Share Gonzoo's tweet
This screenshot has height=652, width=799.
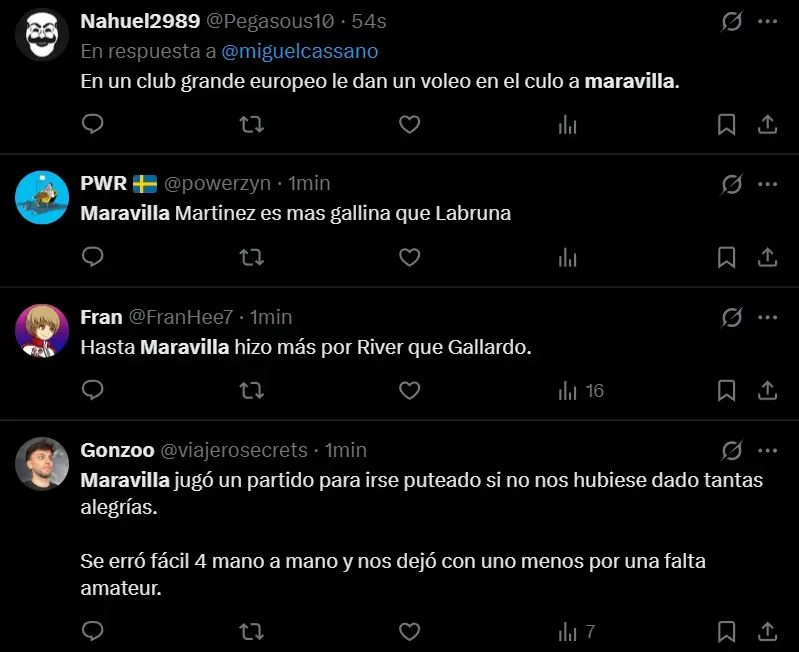(x=768, y=631)
